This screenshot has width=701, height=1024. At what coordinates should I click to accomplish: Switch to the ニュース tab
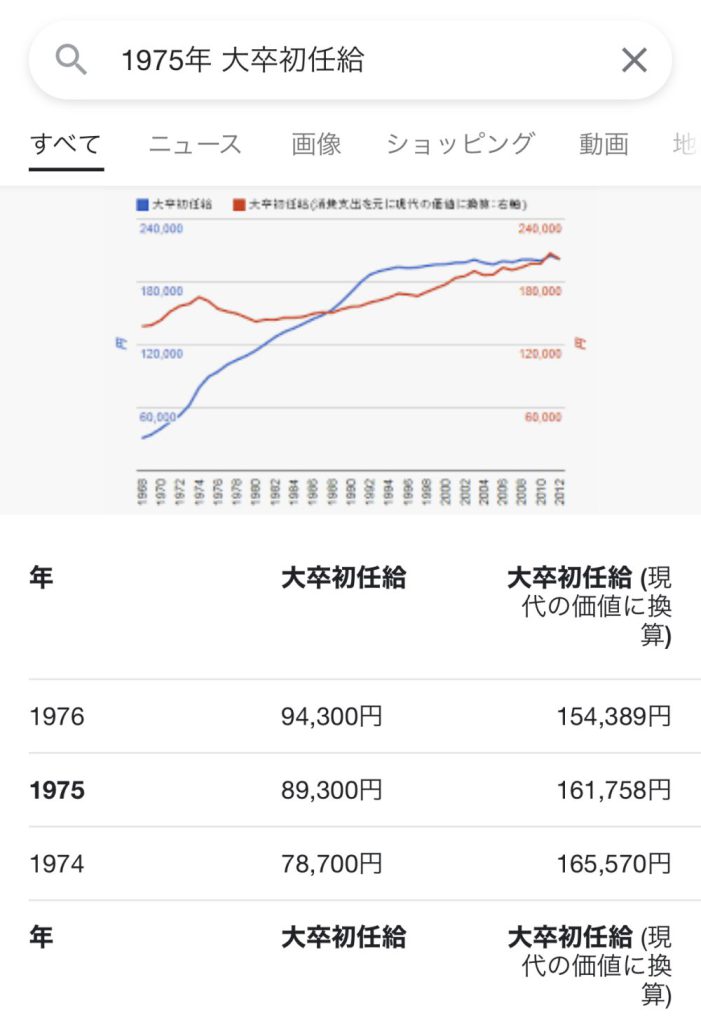(x=195, y=144)
